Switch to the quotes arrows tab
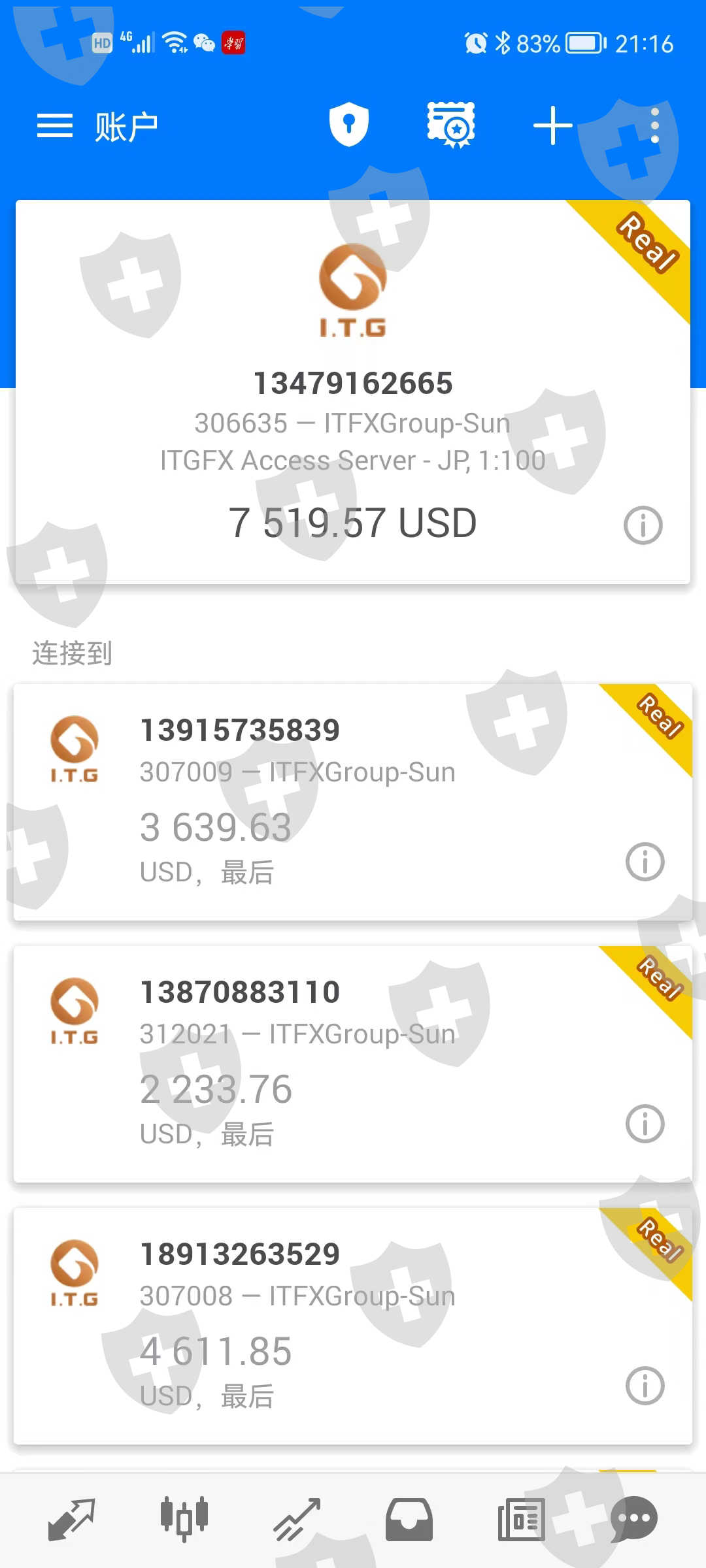 tap(72, 1520)
